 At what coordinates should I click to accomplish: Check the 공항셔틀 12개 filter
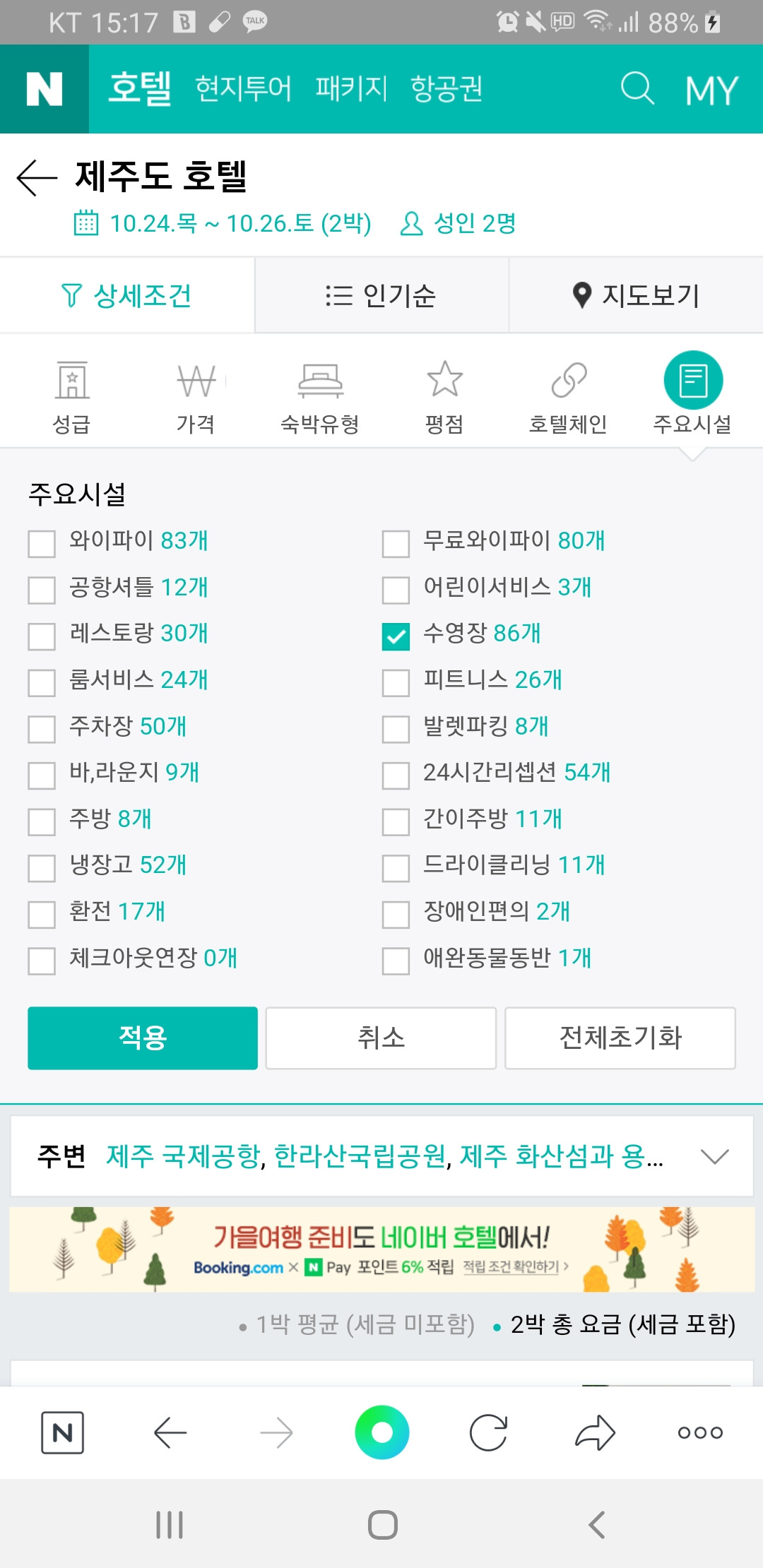40,588
